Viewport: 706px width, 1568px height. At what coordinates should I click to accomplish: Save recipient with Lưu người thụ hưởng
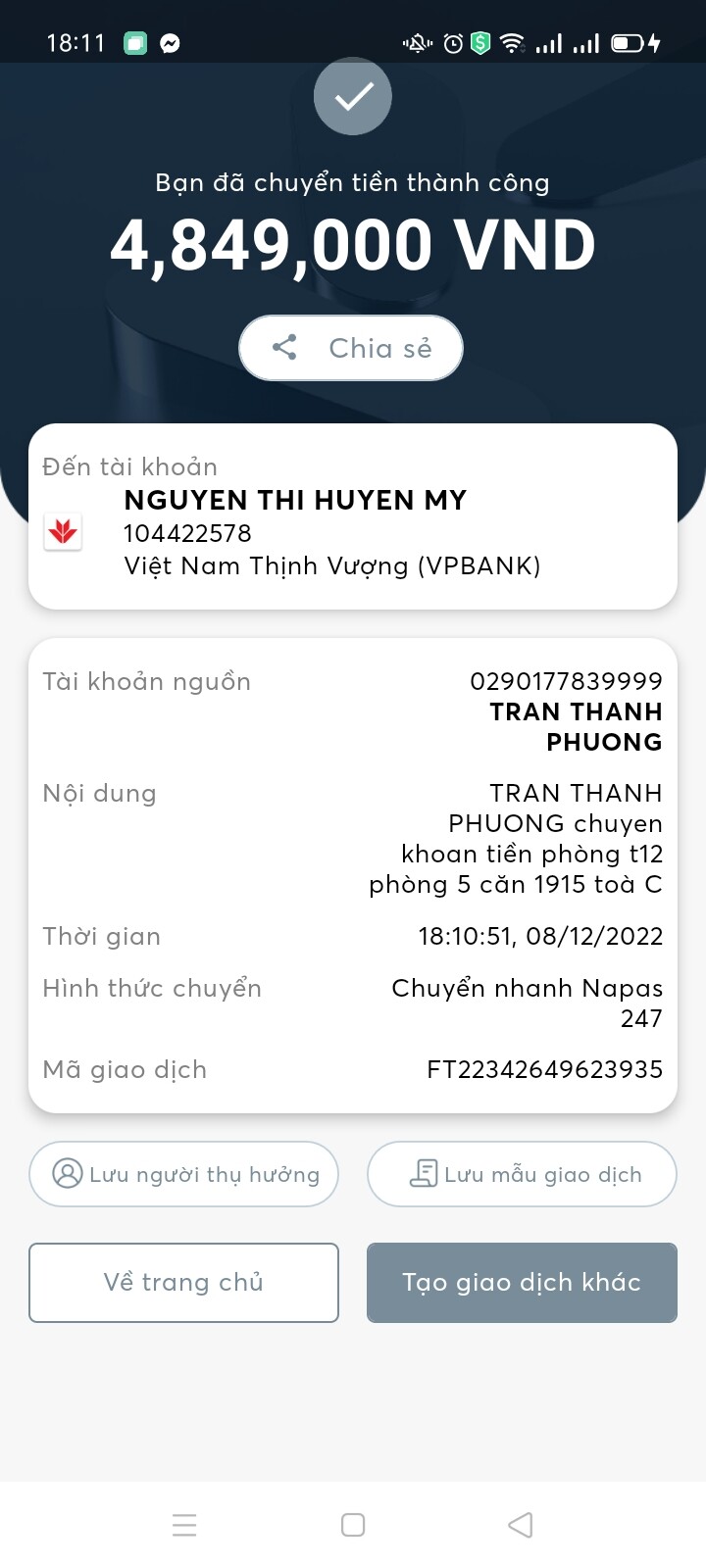[x=184, y=1174]
